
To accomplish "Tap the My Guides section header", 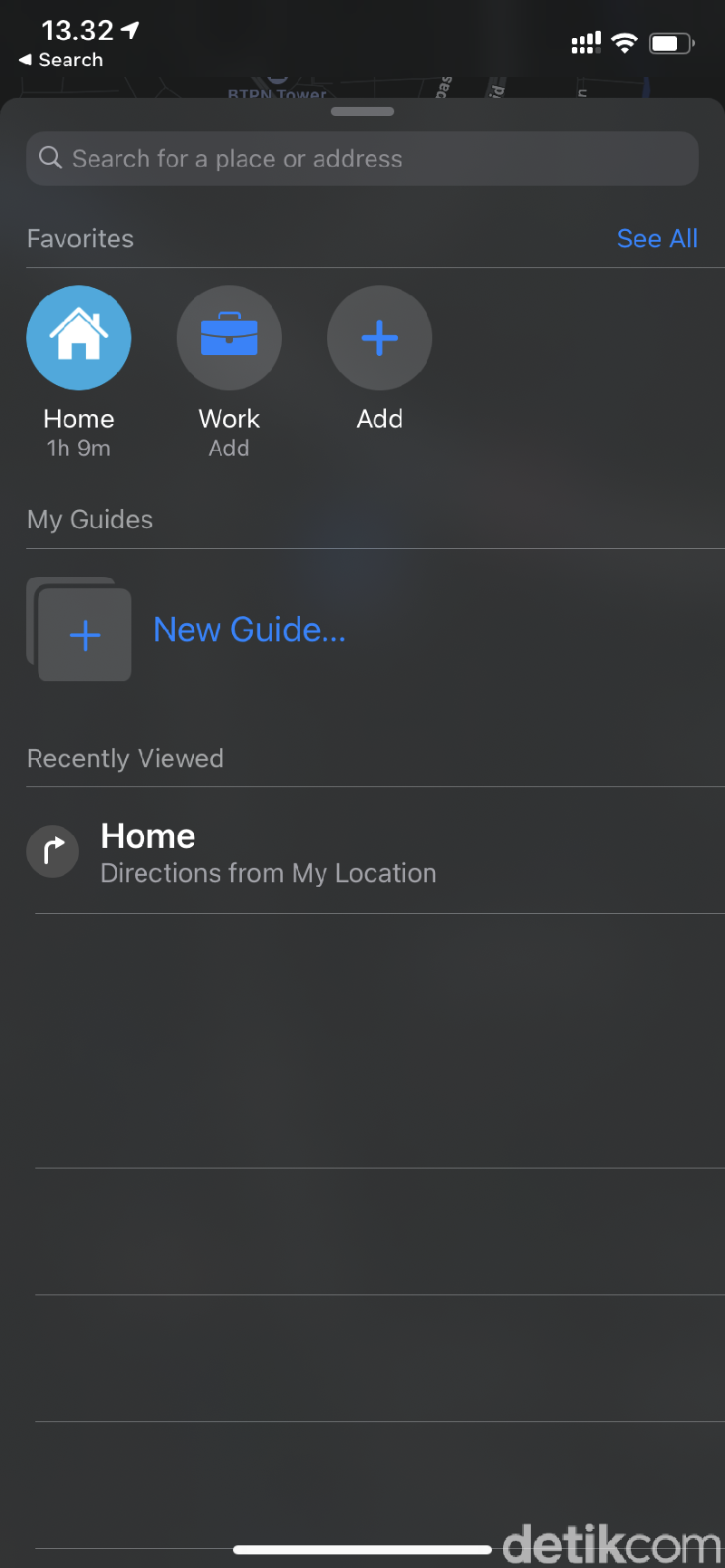I will [x=89, y=519].
